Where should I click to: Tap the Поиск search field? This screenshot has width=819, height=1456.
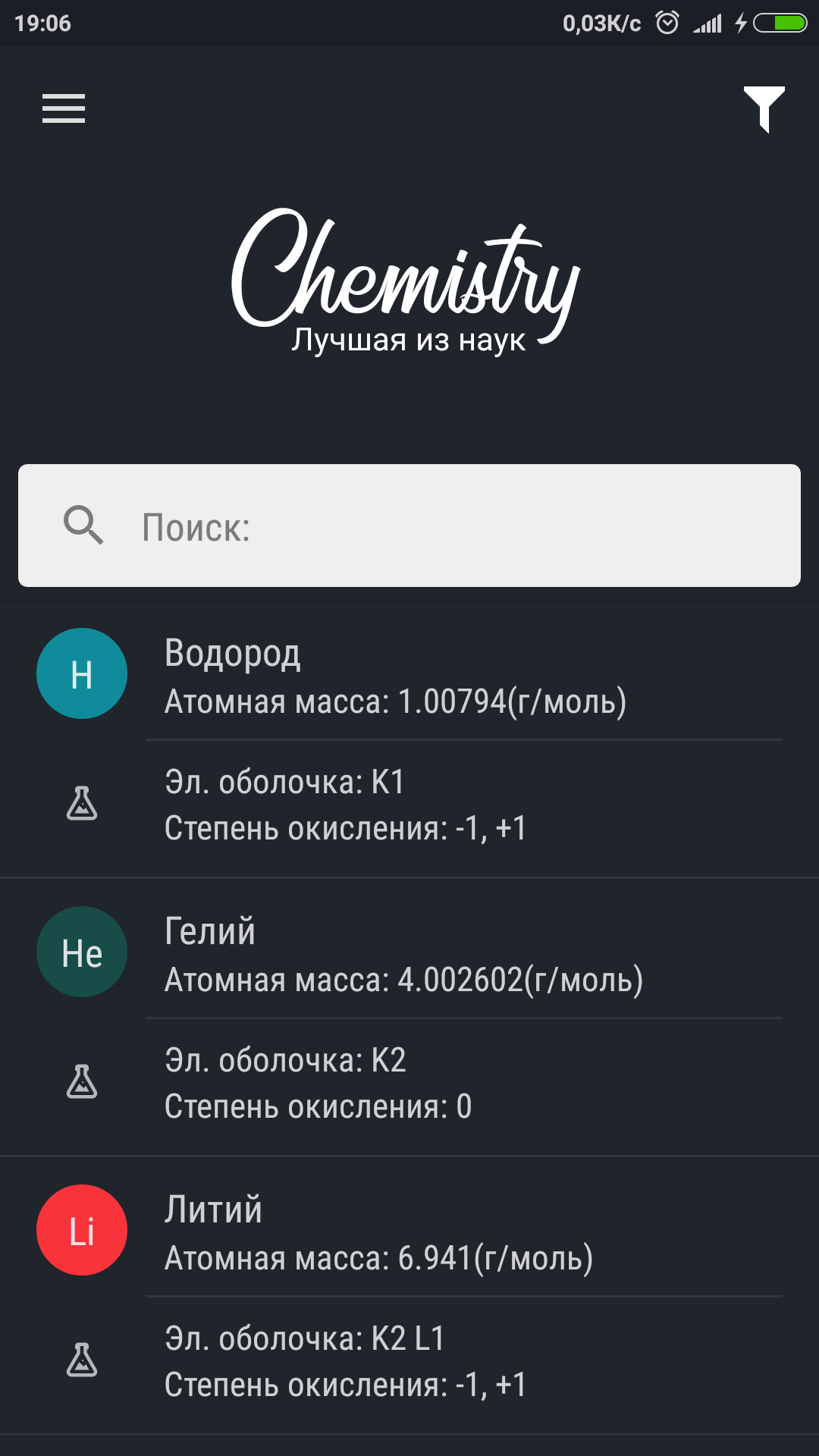pyautogui.click(x=409, y=526)
